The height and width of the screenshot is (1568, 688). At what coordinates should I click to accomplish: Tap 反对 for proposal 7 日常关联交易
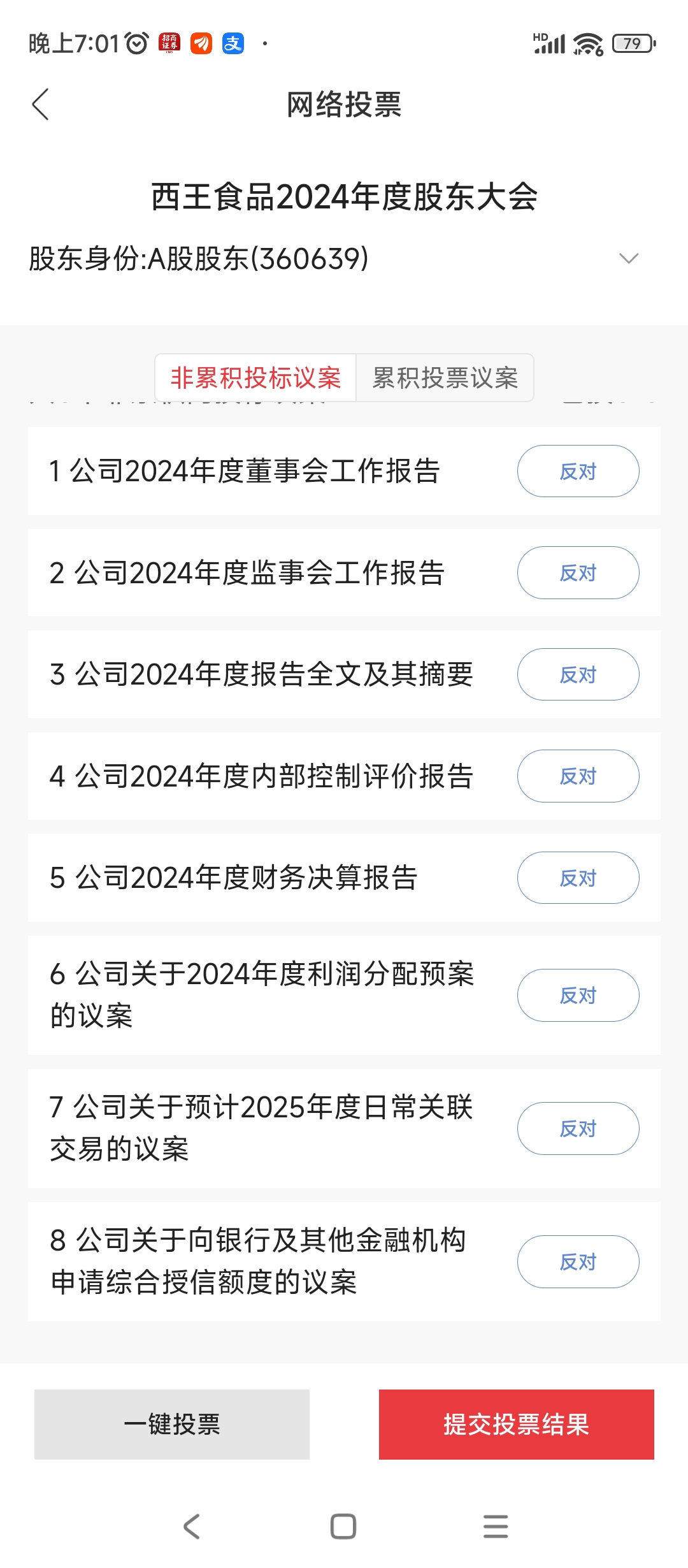coord(578,1128)
